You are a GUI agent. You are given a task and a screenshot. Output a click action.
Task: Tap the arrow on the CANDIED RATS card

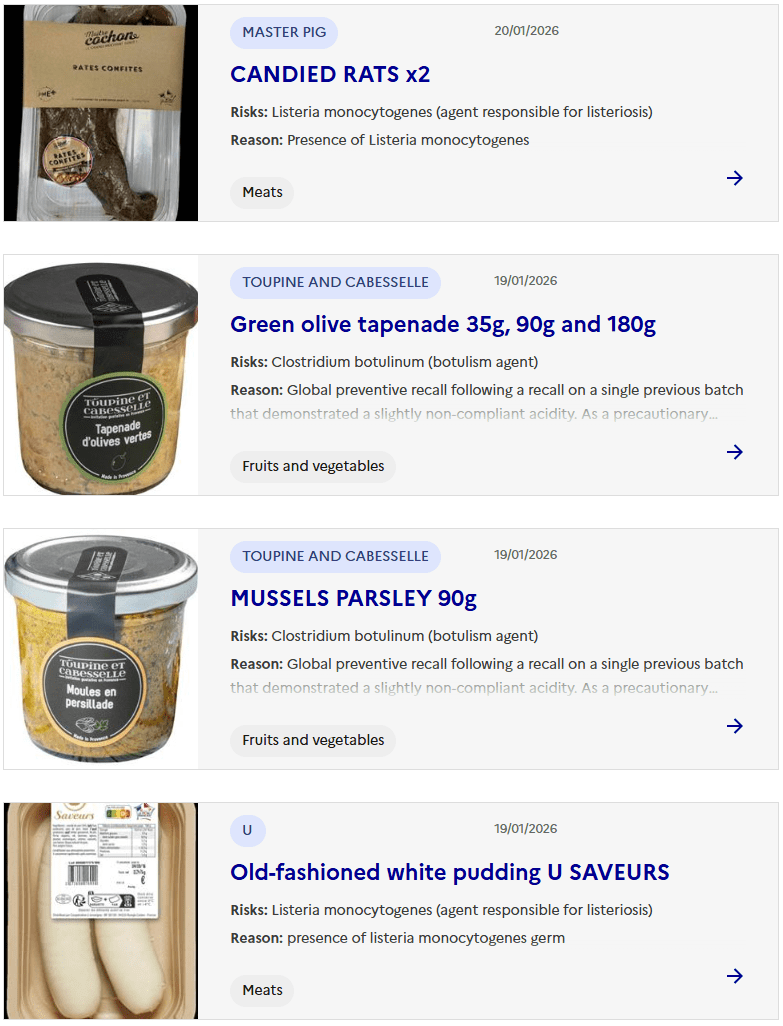pyautogui.click(x=735, y=178)
